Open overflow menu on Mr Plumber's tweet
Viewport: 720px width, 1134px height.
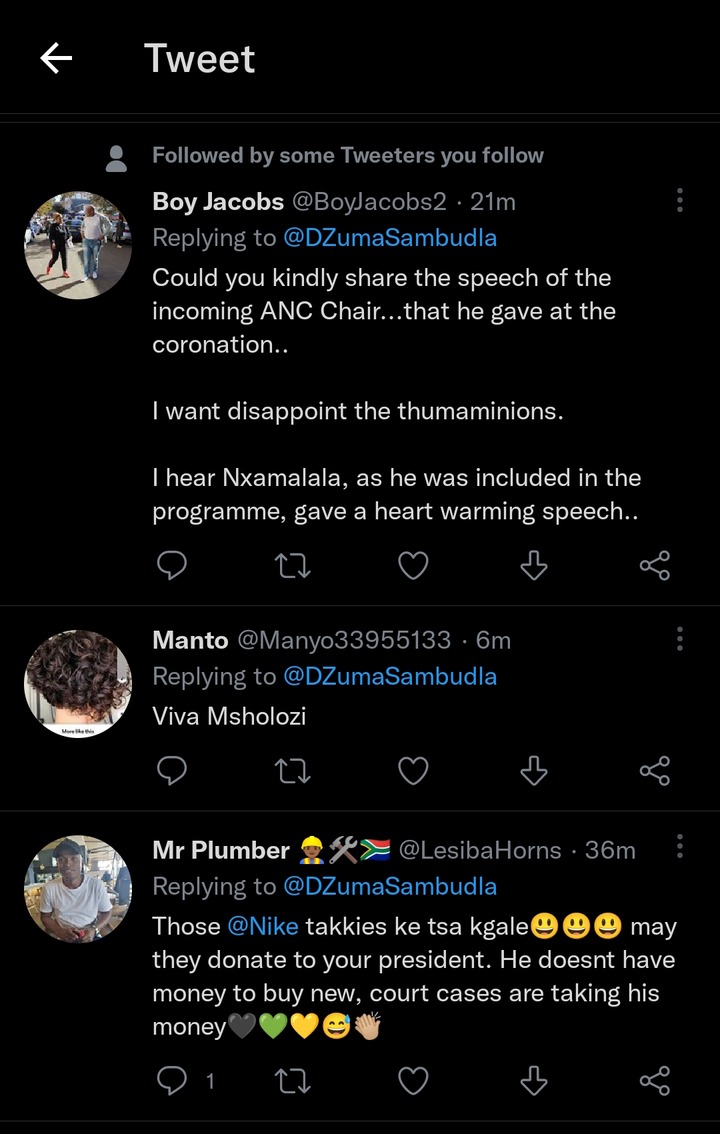click(680, 847)
